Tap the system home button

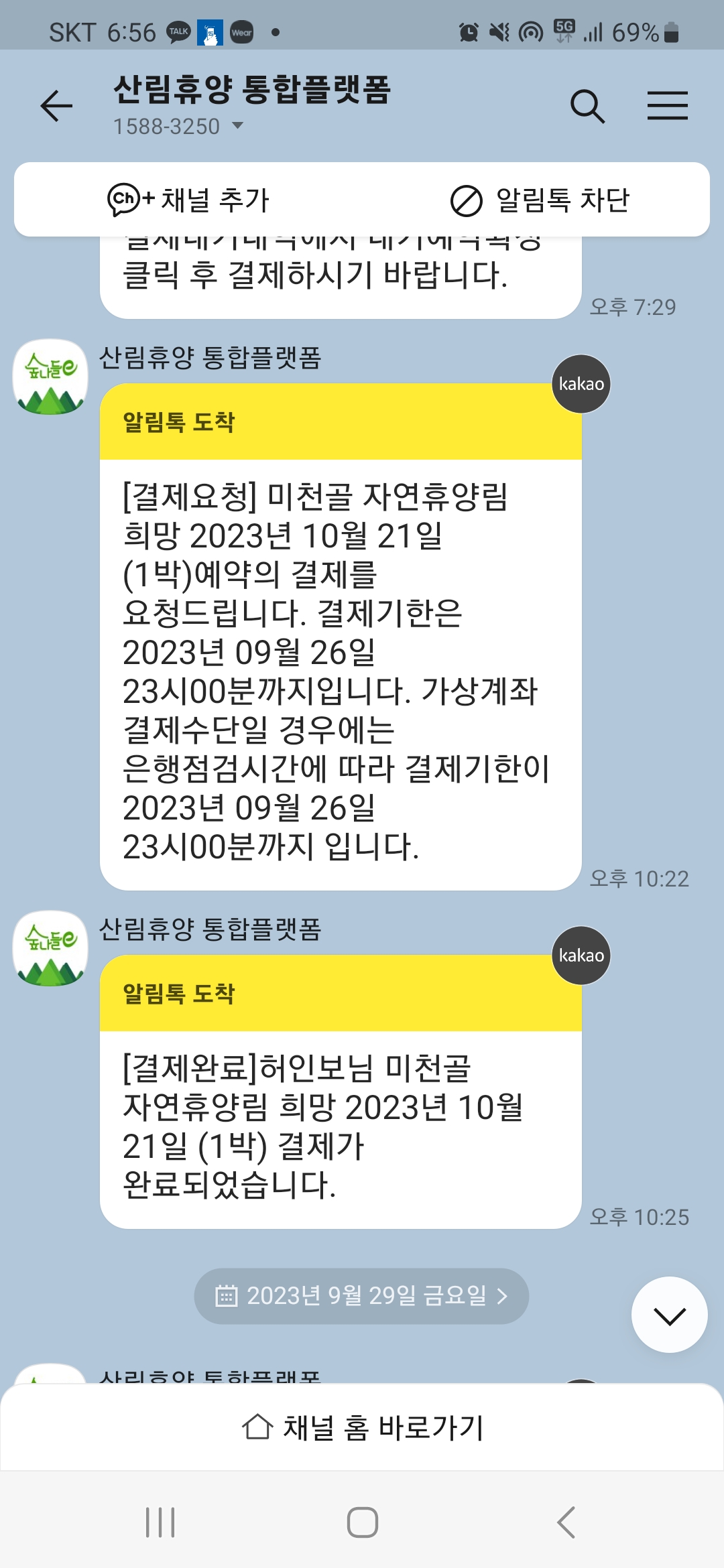click(x=362, y=1522)
